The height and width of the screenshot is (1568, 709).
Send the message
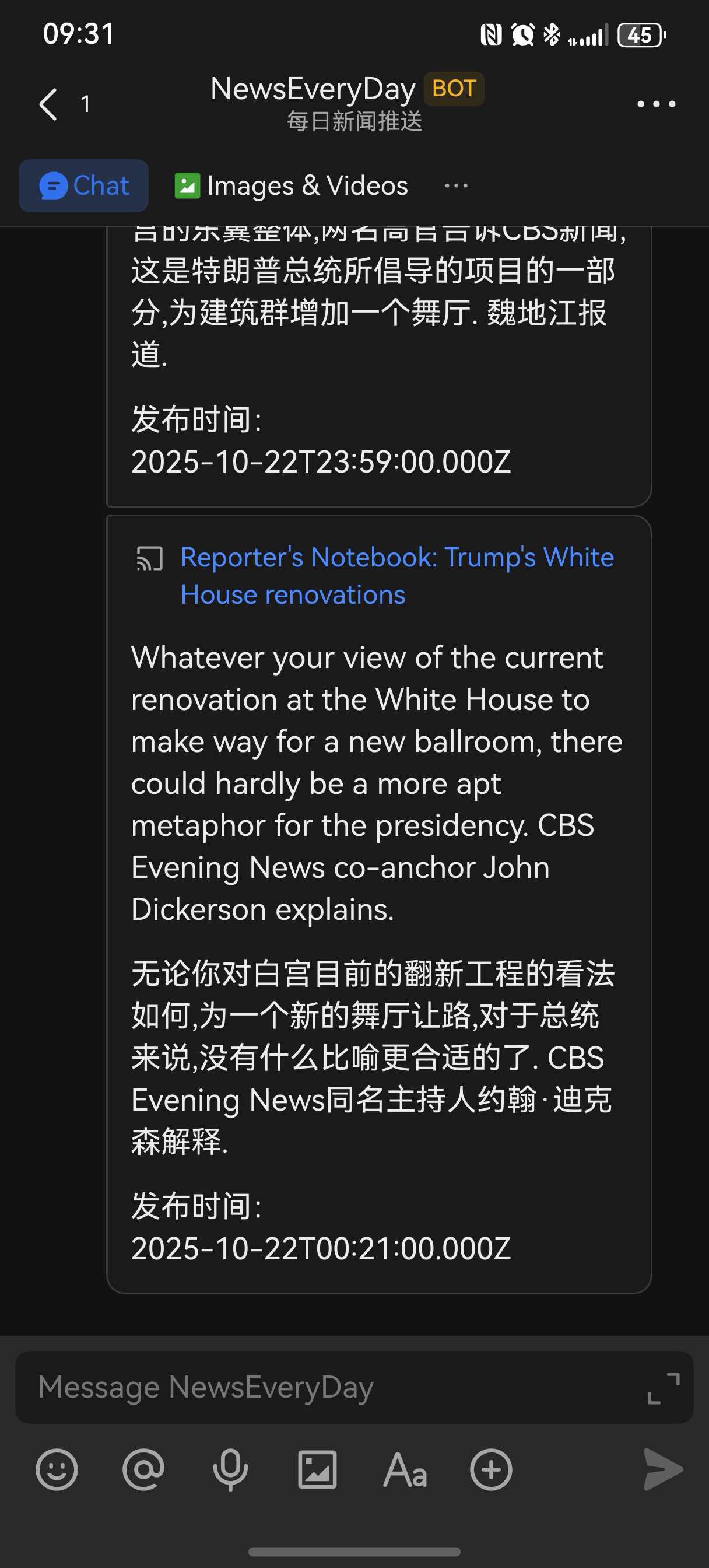point(663,1470)
